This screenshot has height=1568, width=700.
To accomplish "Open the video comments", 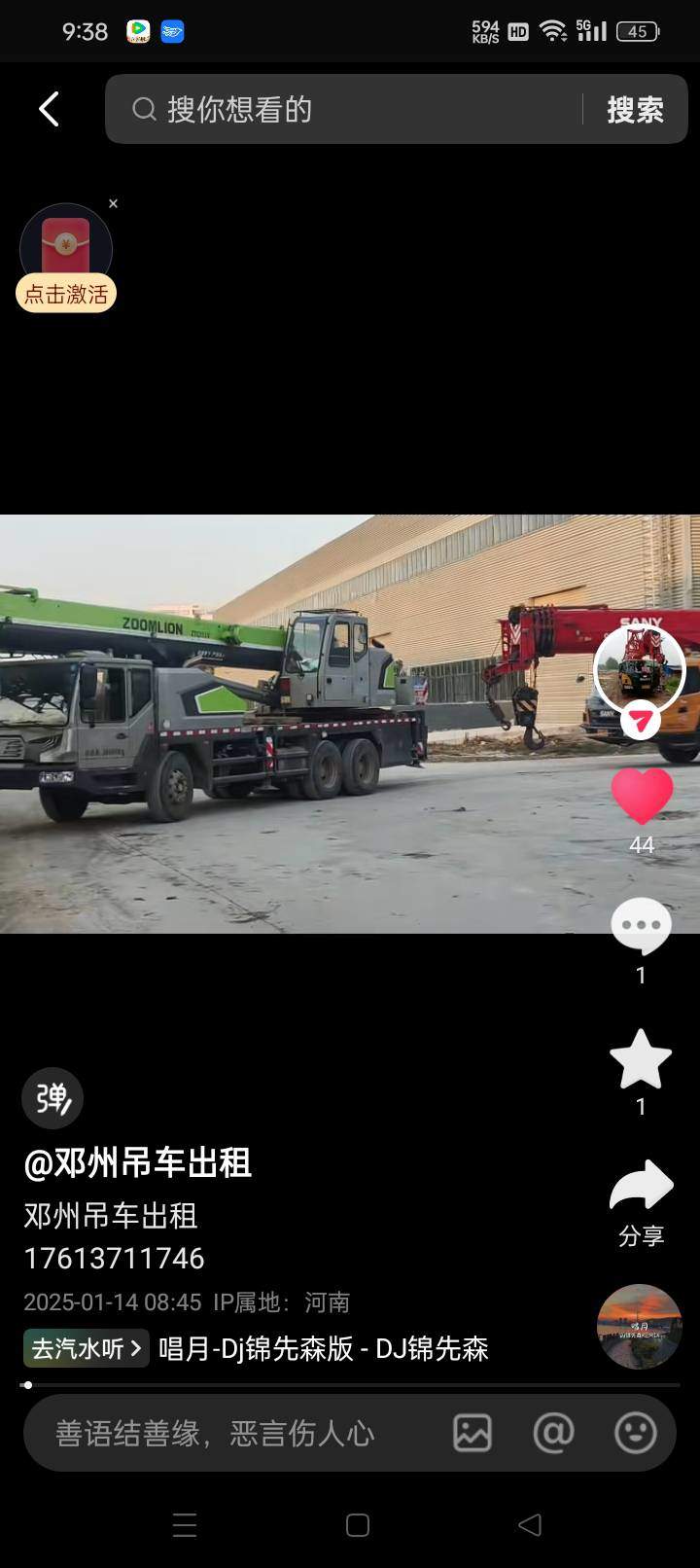I will (641, 926).
